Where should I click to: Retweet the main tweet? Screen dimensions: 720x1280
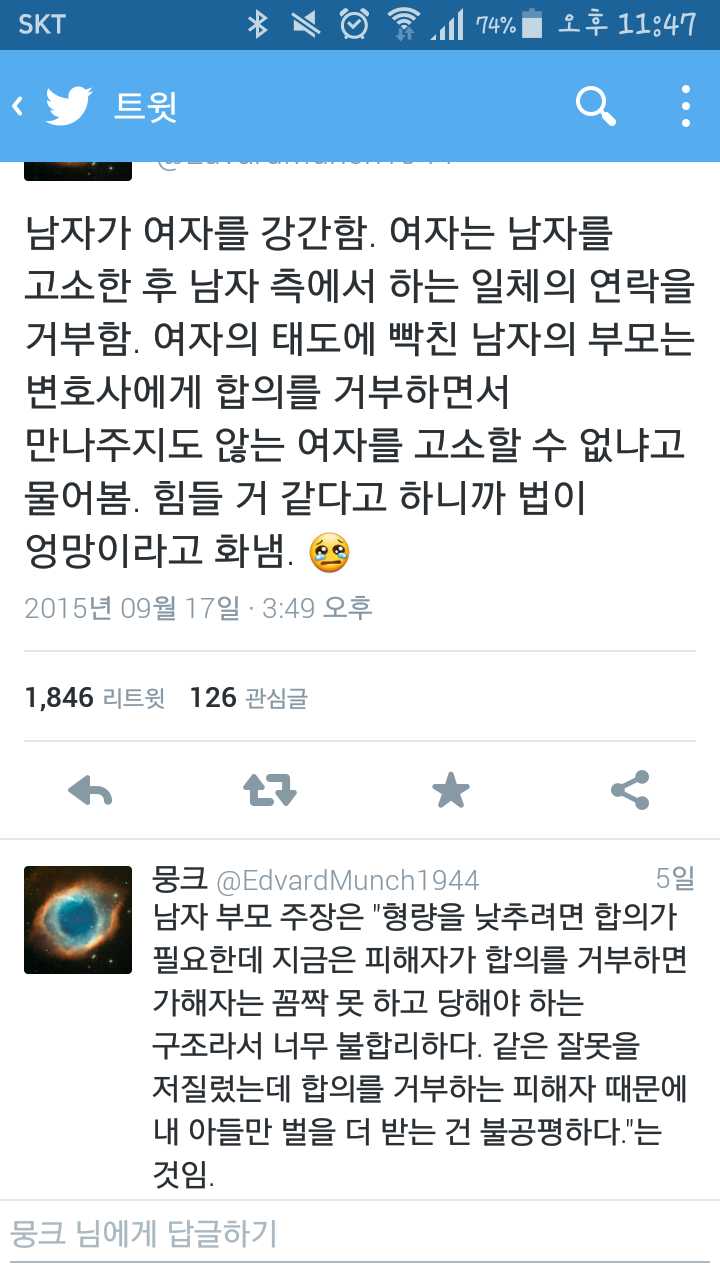[x=270, y=791]
